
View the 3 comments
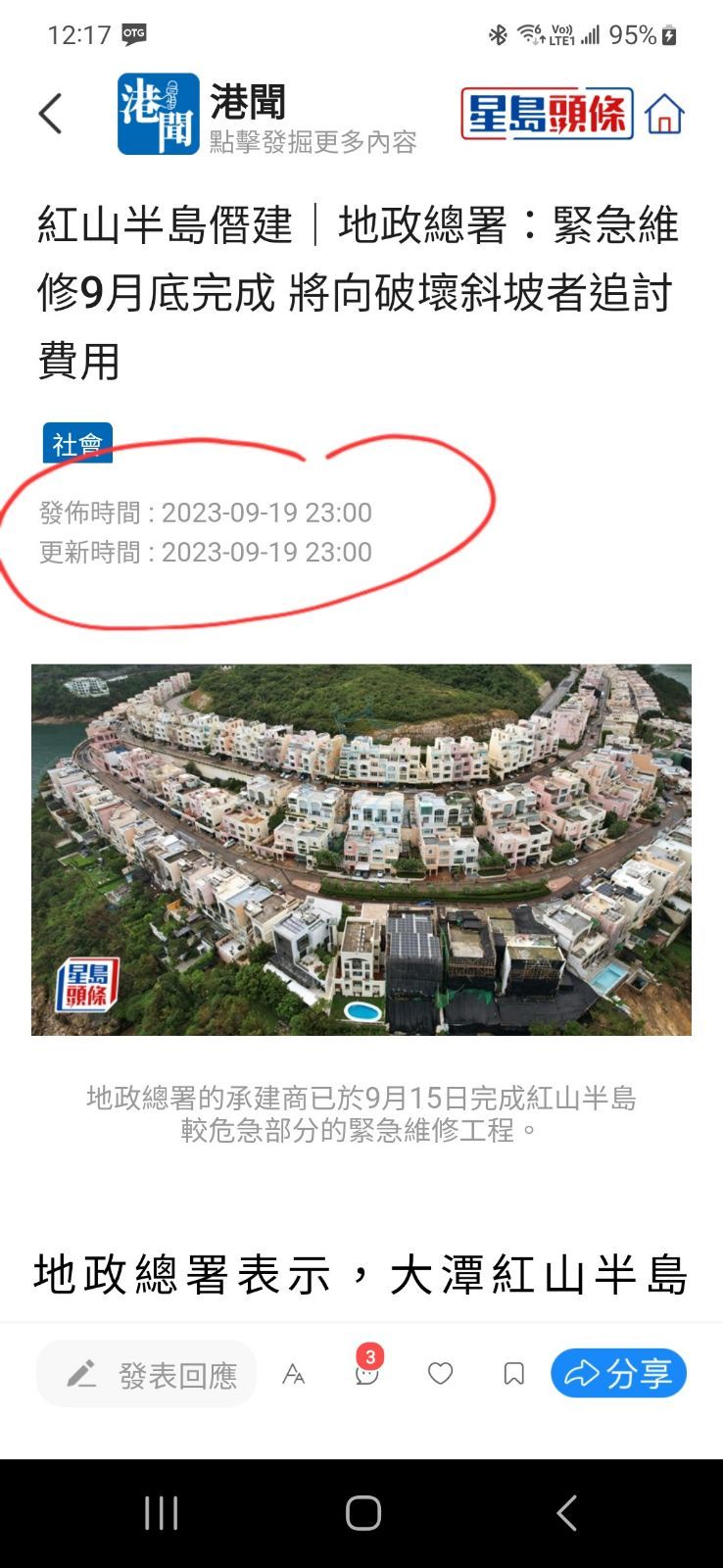367,1373
